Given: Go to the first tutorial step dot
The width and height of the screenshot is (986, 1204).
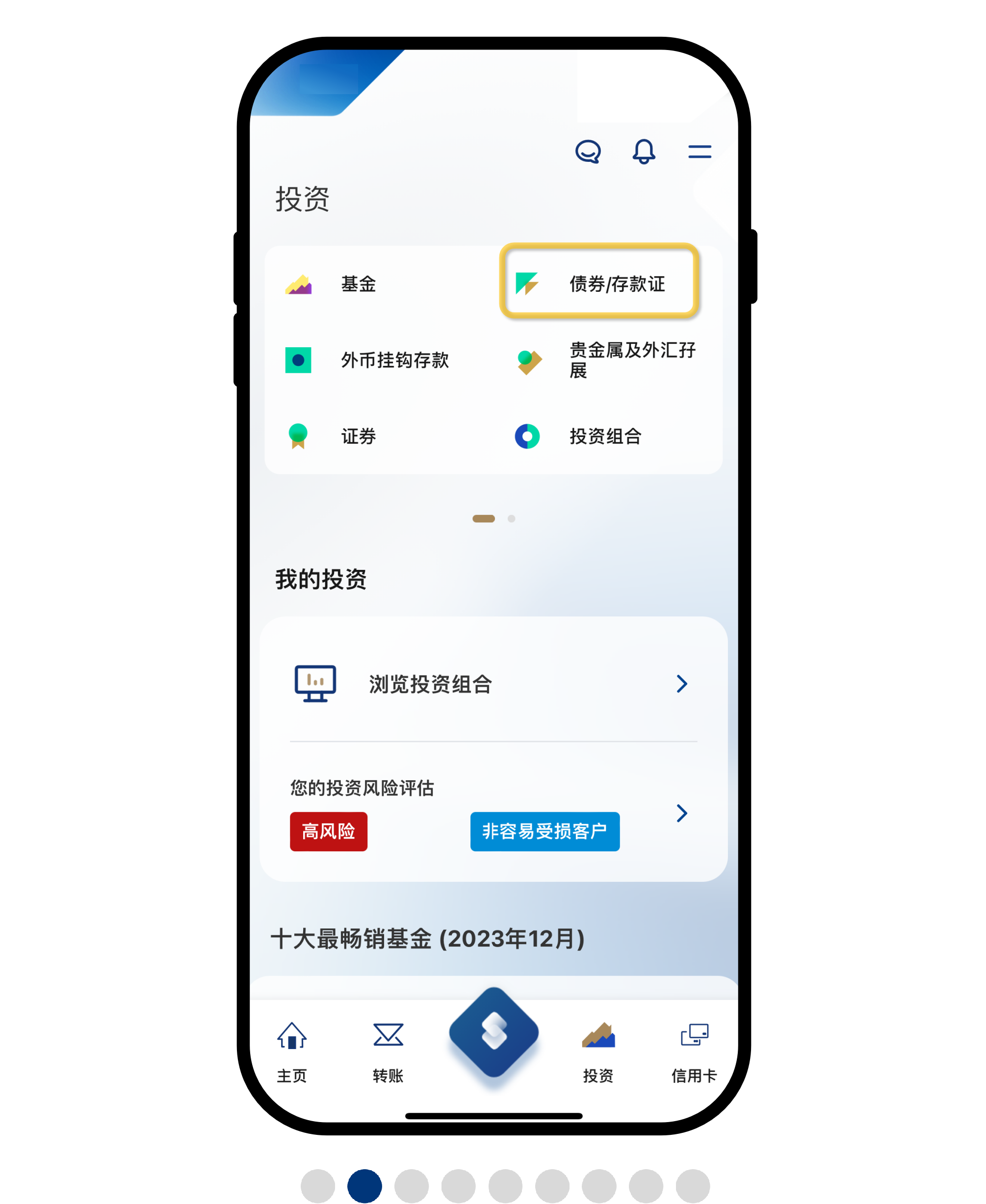Looking at the screenshot, I should (x=317, y=1186).
